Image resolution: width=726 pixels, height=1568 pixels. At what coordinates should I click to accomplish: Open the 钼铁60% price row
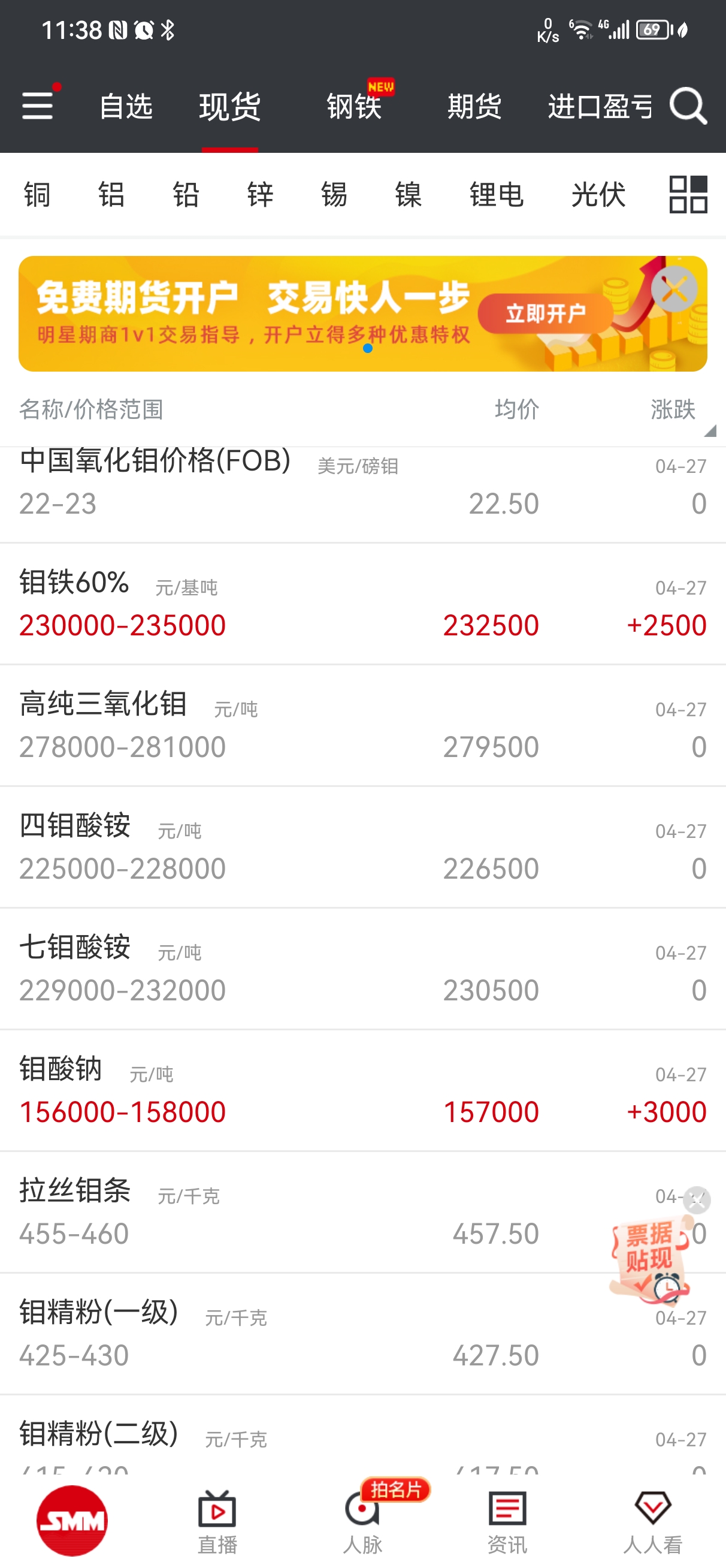tap(362, 604)
